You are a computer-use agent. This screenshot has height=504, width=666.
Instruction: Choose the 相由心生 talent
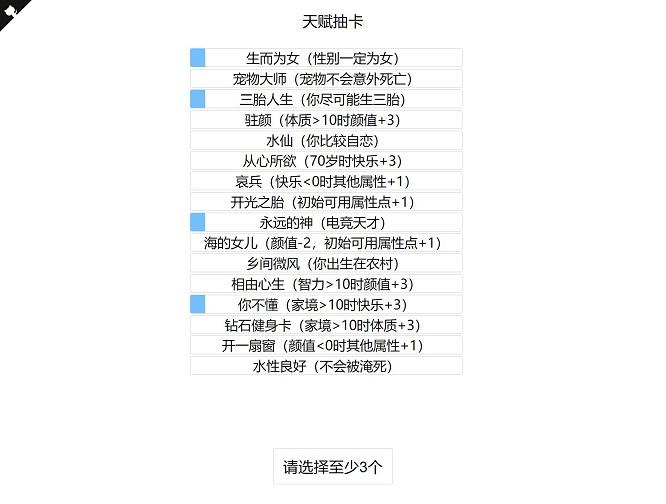(x=326, y=284)
